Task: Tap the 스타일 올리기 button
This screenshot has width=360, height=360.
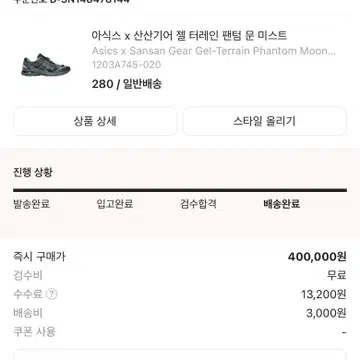Action: pyautogui.click(x=265, y=121)
